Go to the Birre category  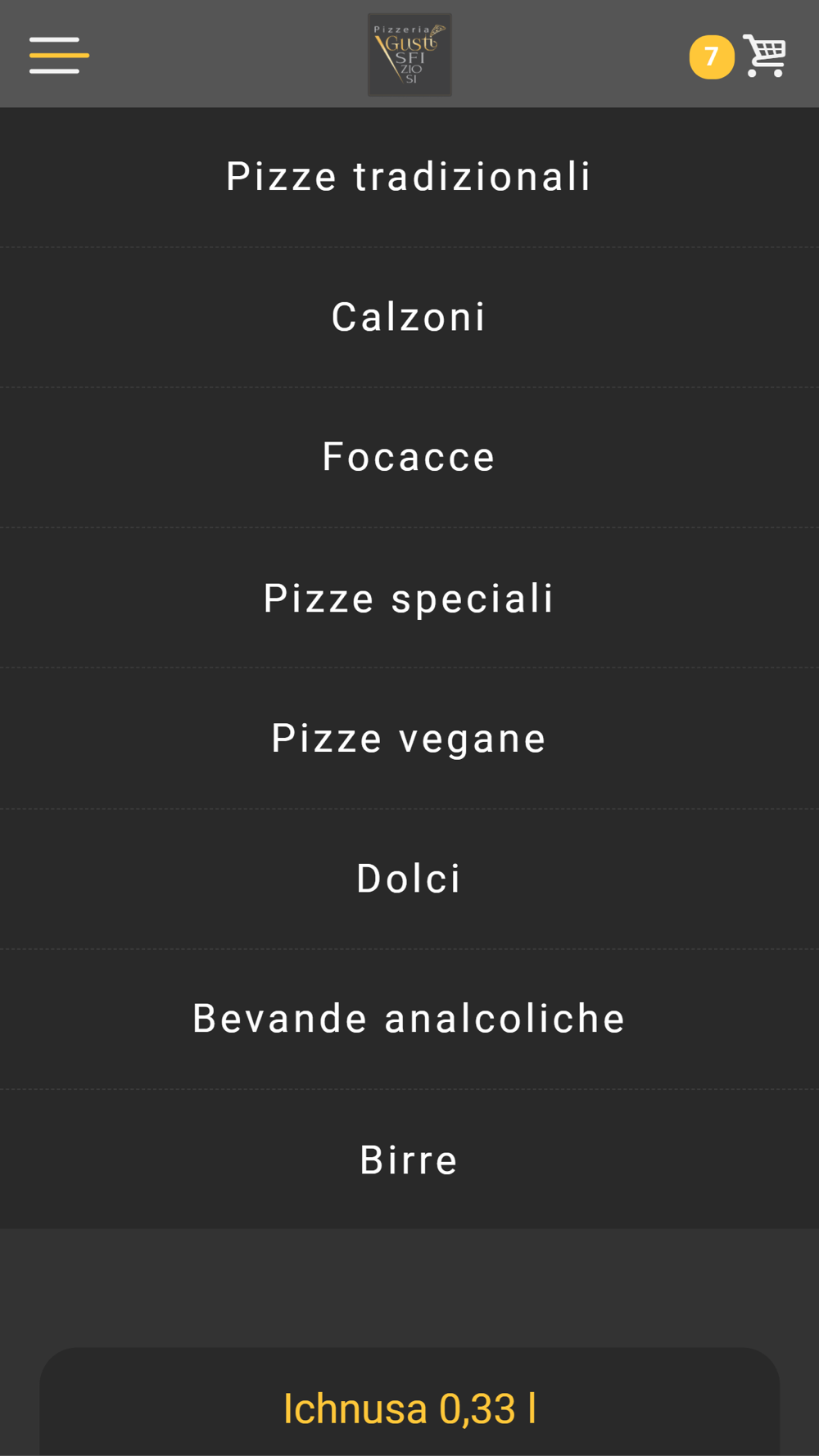409,1160
